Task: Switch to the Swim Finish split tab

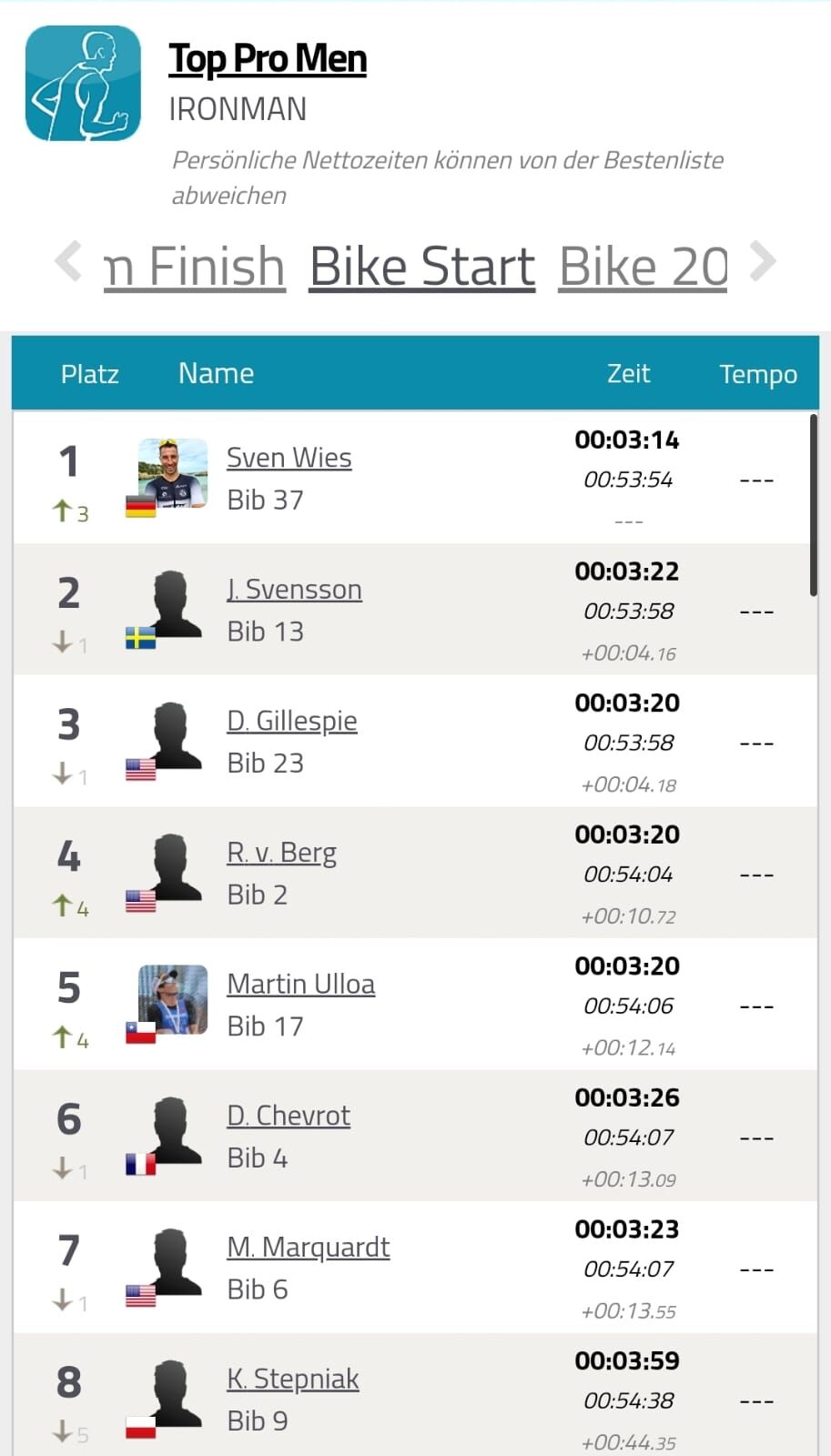Action: 195,267
